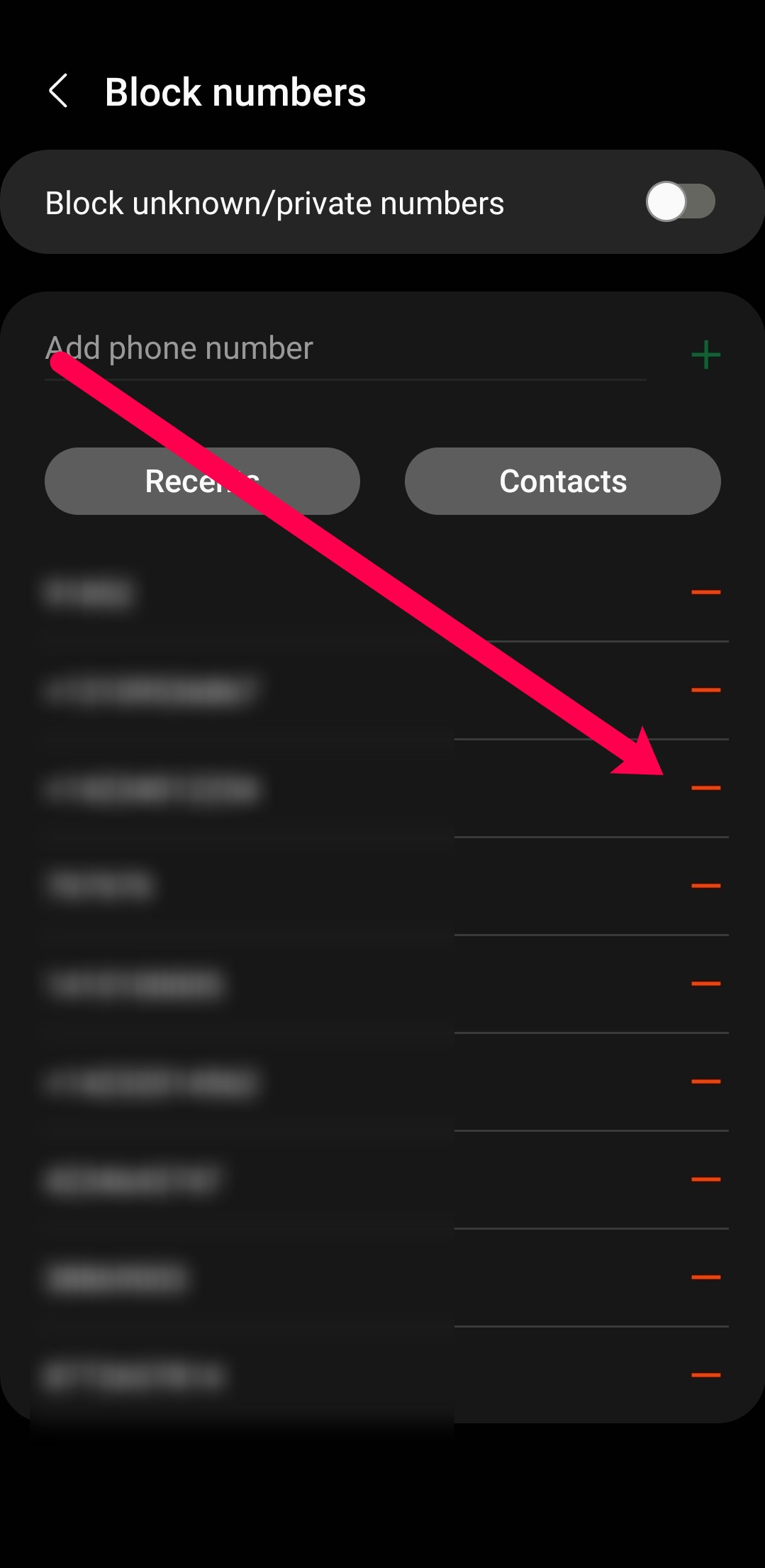Toggle Block unknown/private numbers switch
765x1568 pixels.
(x=680, y=202)
